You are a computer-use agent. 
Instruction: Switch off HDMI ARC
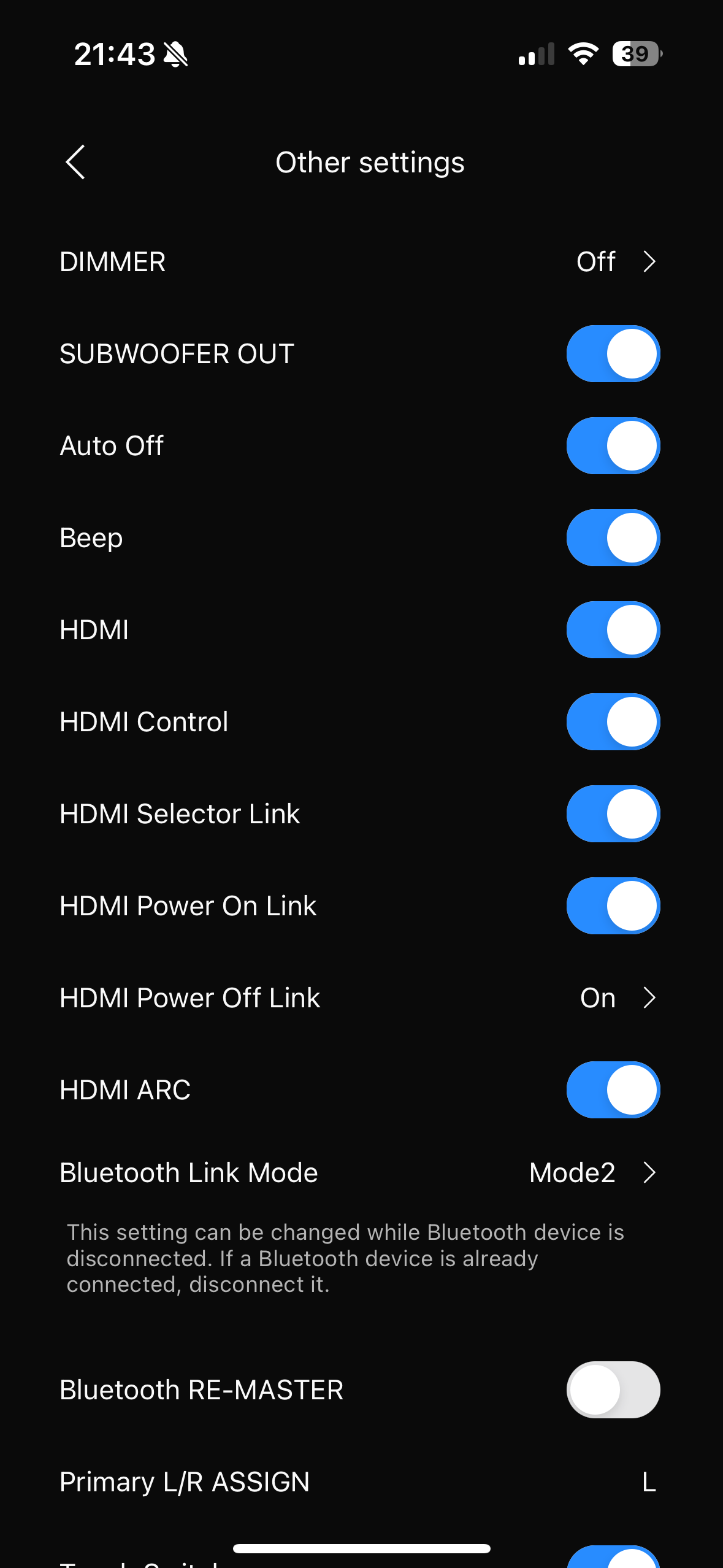tap(613, 1090)
